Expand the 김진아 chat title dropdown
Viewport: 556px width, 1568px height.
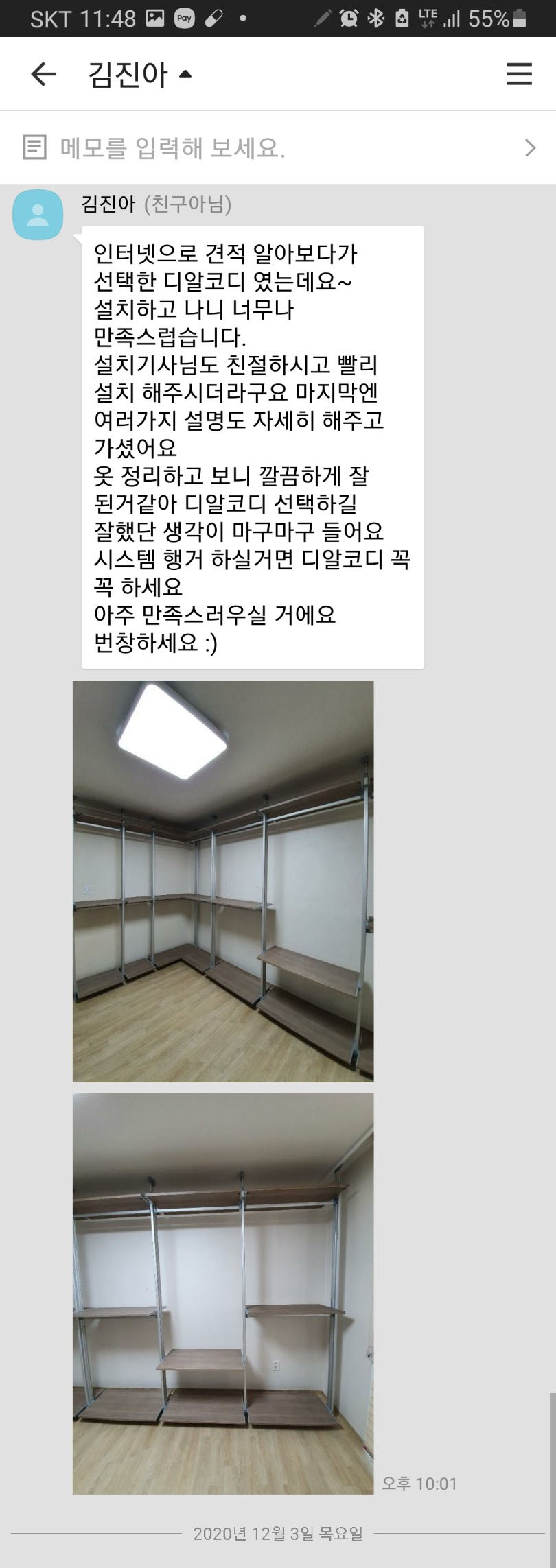pos(185,74)
